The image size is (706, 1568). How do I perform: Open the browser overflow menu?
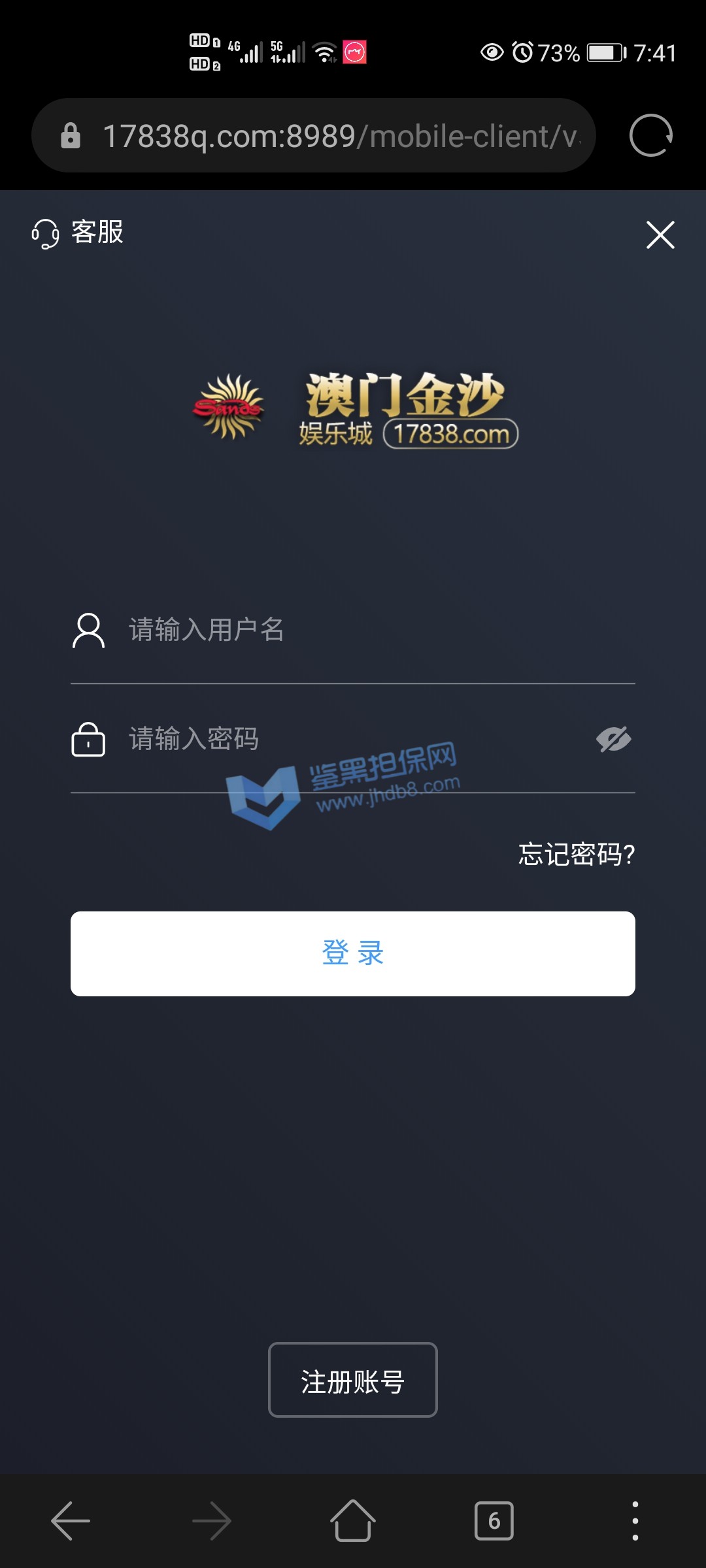(635, 1520)
